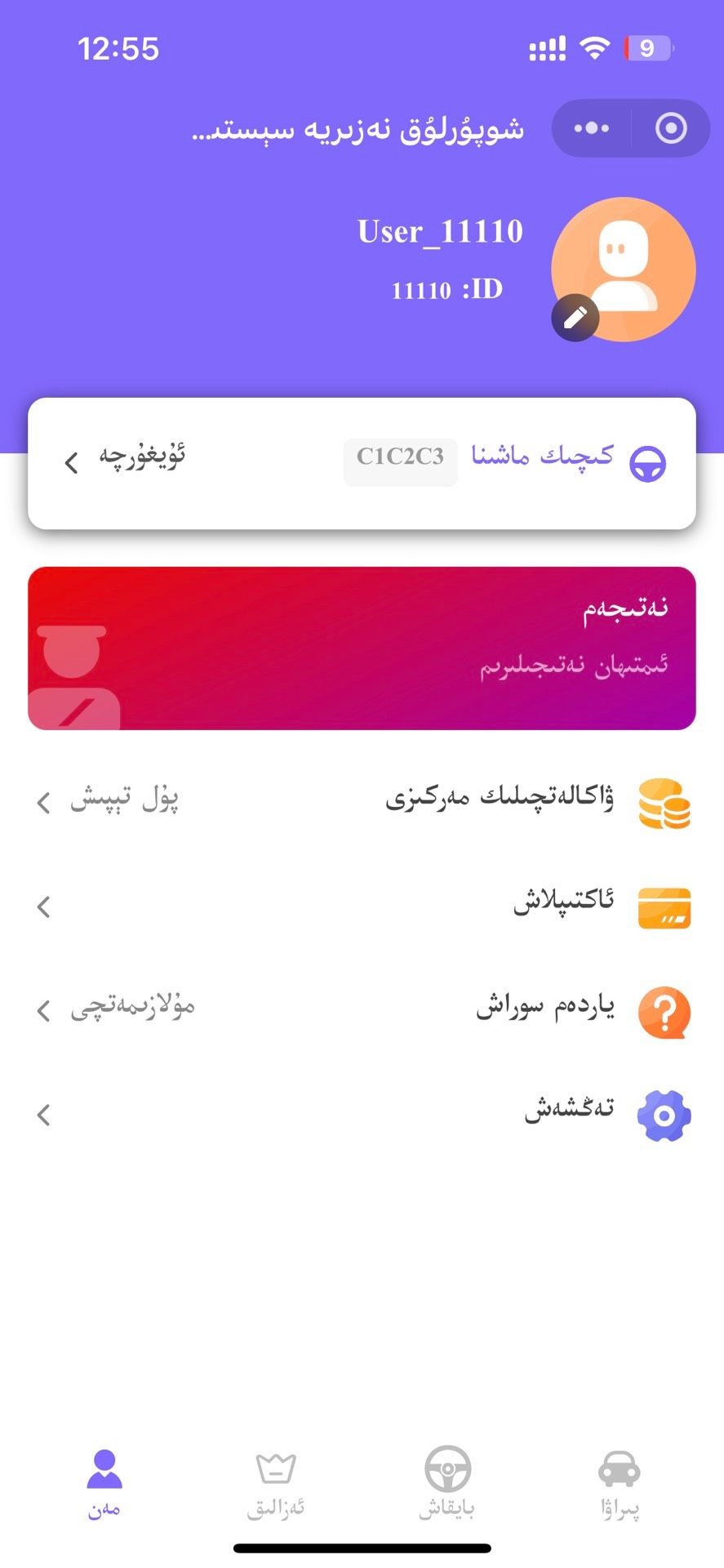Open ياردەم سوراش help row
Screen dimensions: 724x1568
362,1010
